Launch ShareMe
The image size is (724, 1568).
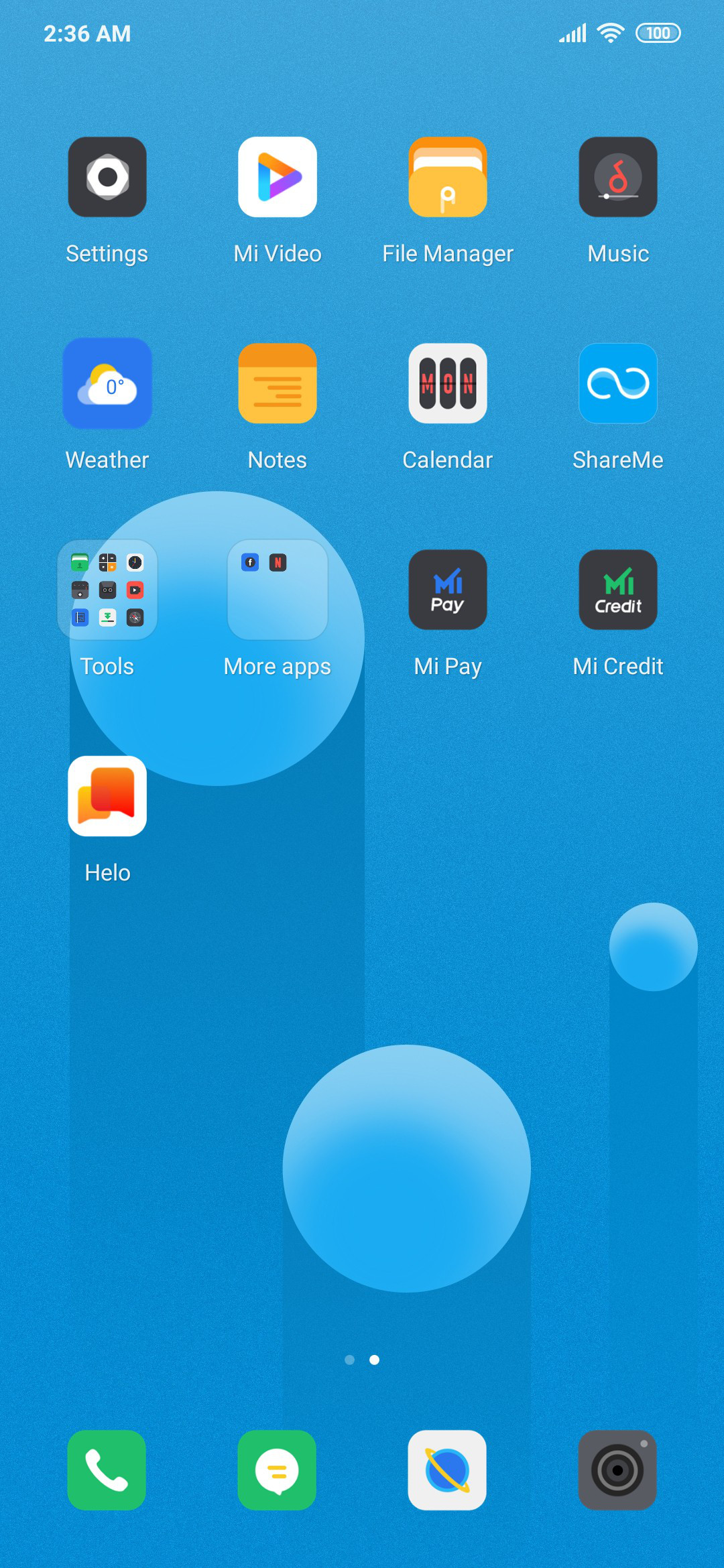click(x=618, y=383)
